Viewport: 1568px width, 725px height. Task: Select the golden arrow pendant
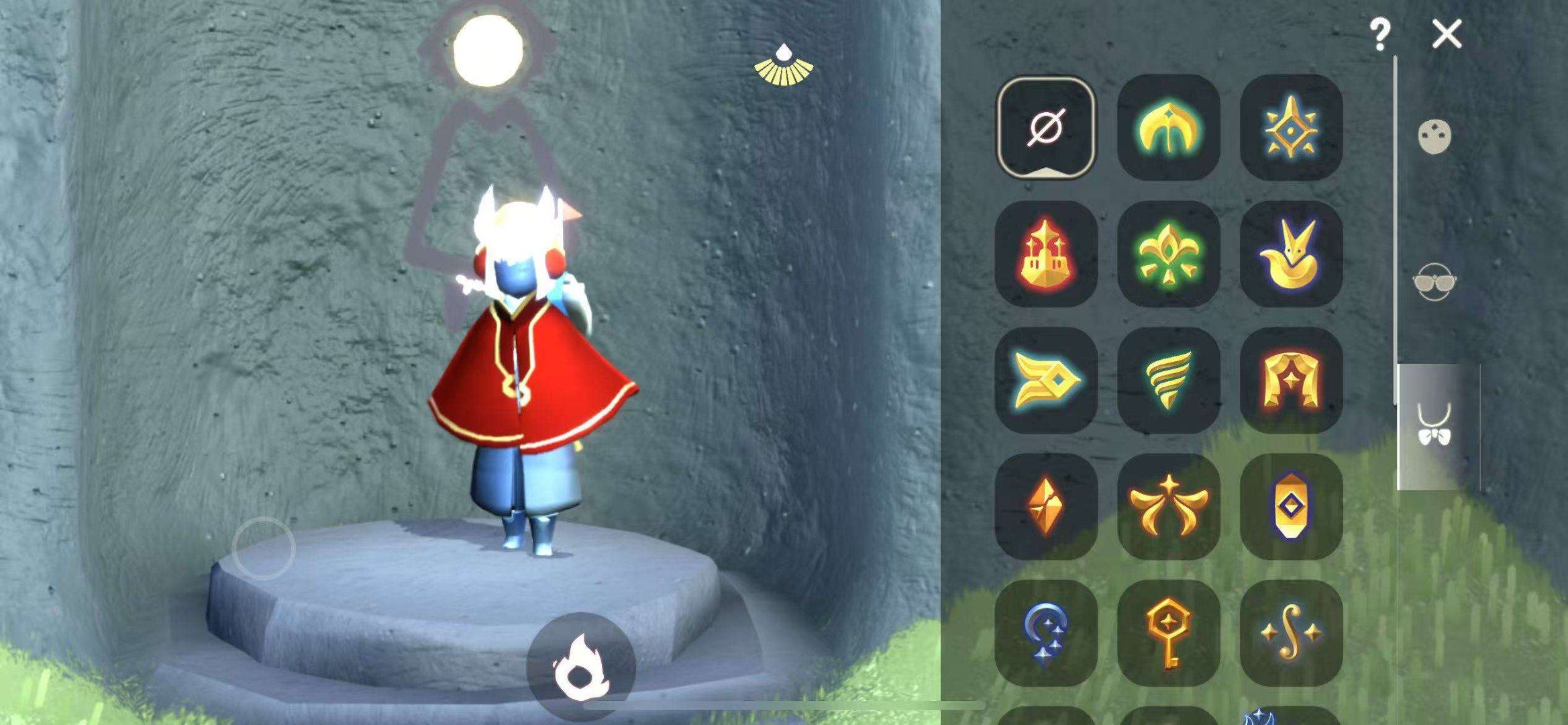[x=1046, y=380]
